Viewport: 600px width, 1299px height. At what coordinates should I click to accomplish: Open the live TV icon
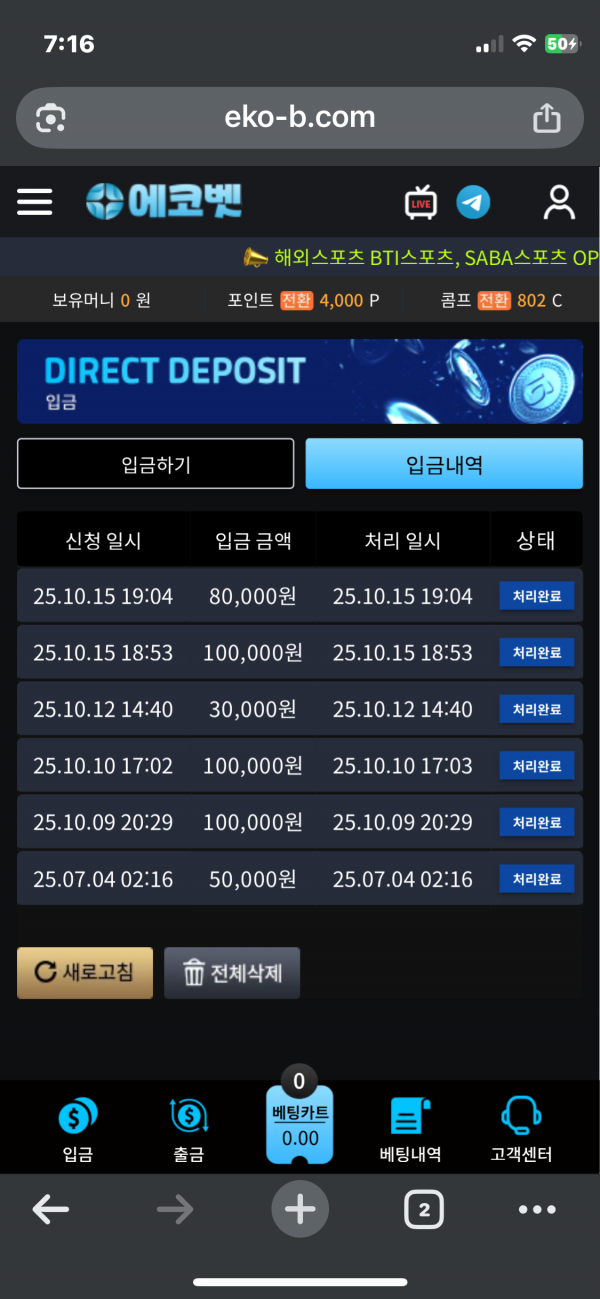click(x=421, y=202)
